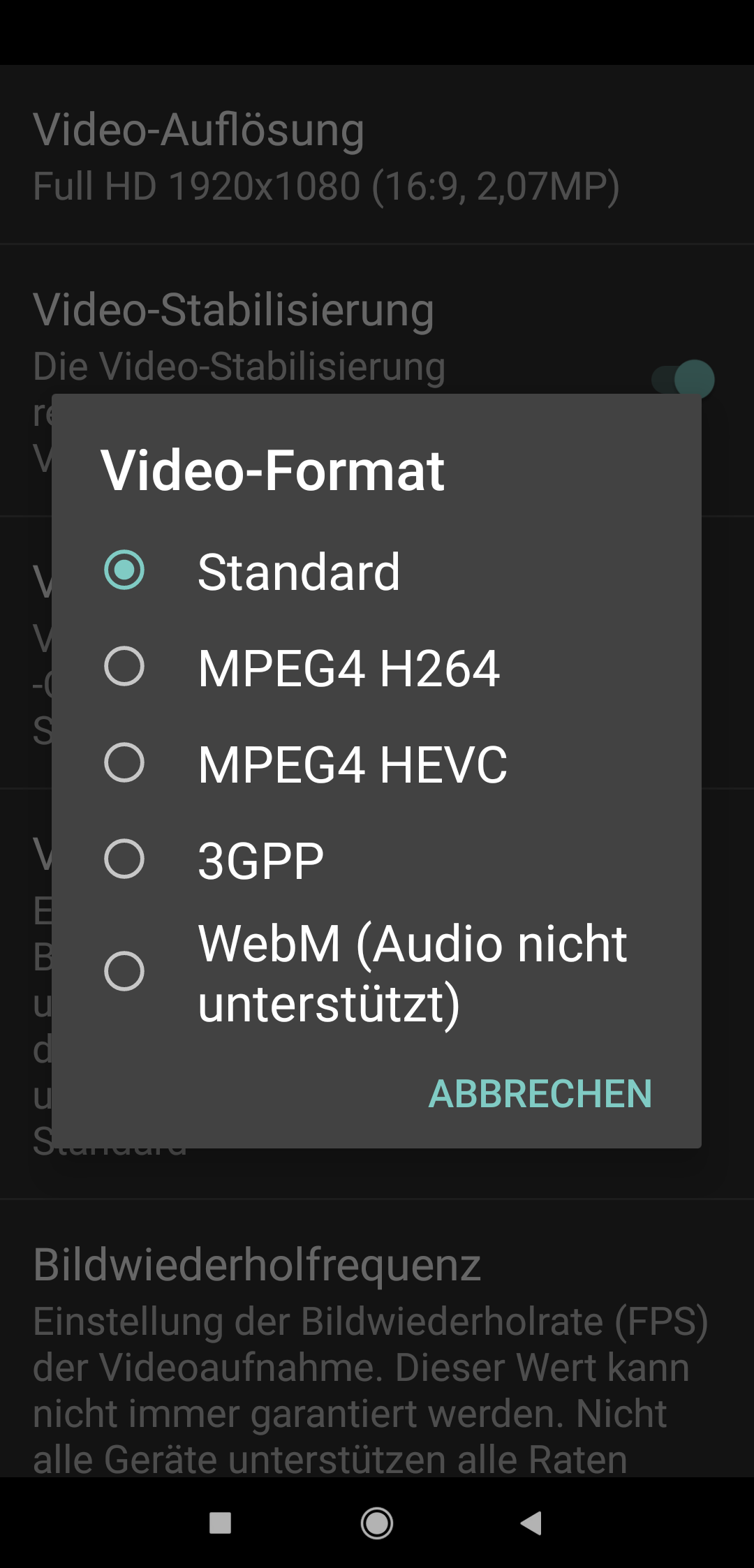Choose WebM (Audio nicht unterstützt) format
Screen dimensions: 754x1568
(412, 970)
